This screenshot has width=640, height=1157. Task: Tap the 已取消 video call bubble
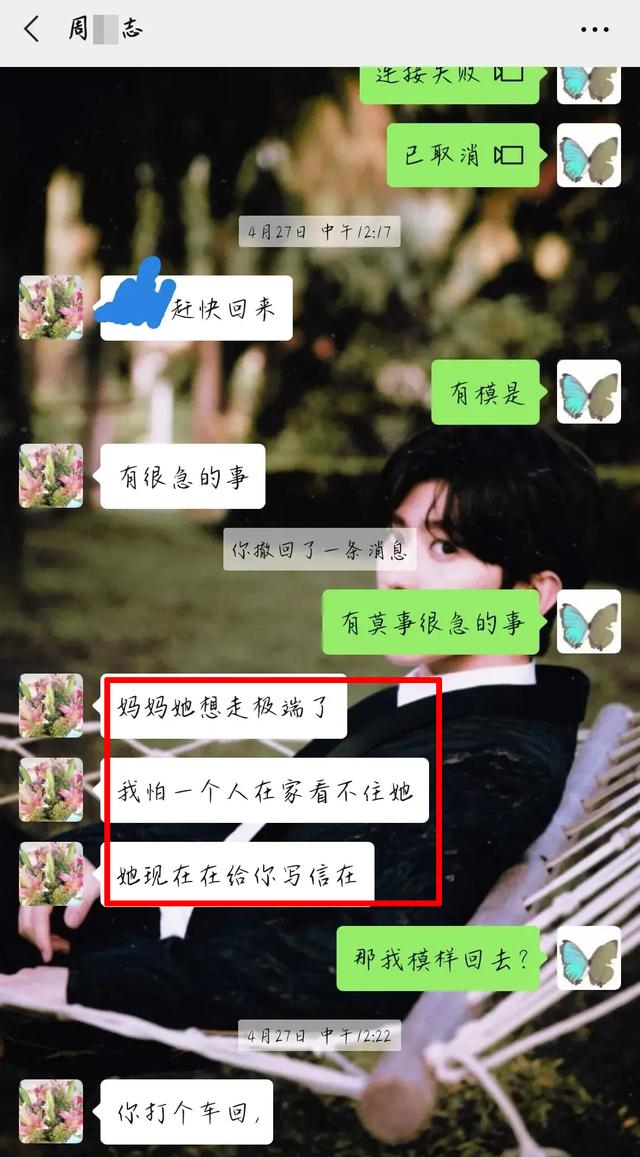(x=463, y=155)
